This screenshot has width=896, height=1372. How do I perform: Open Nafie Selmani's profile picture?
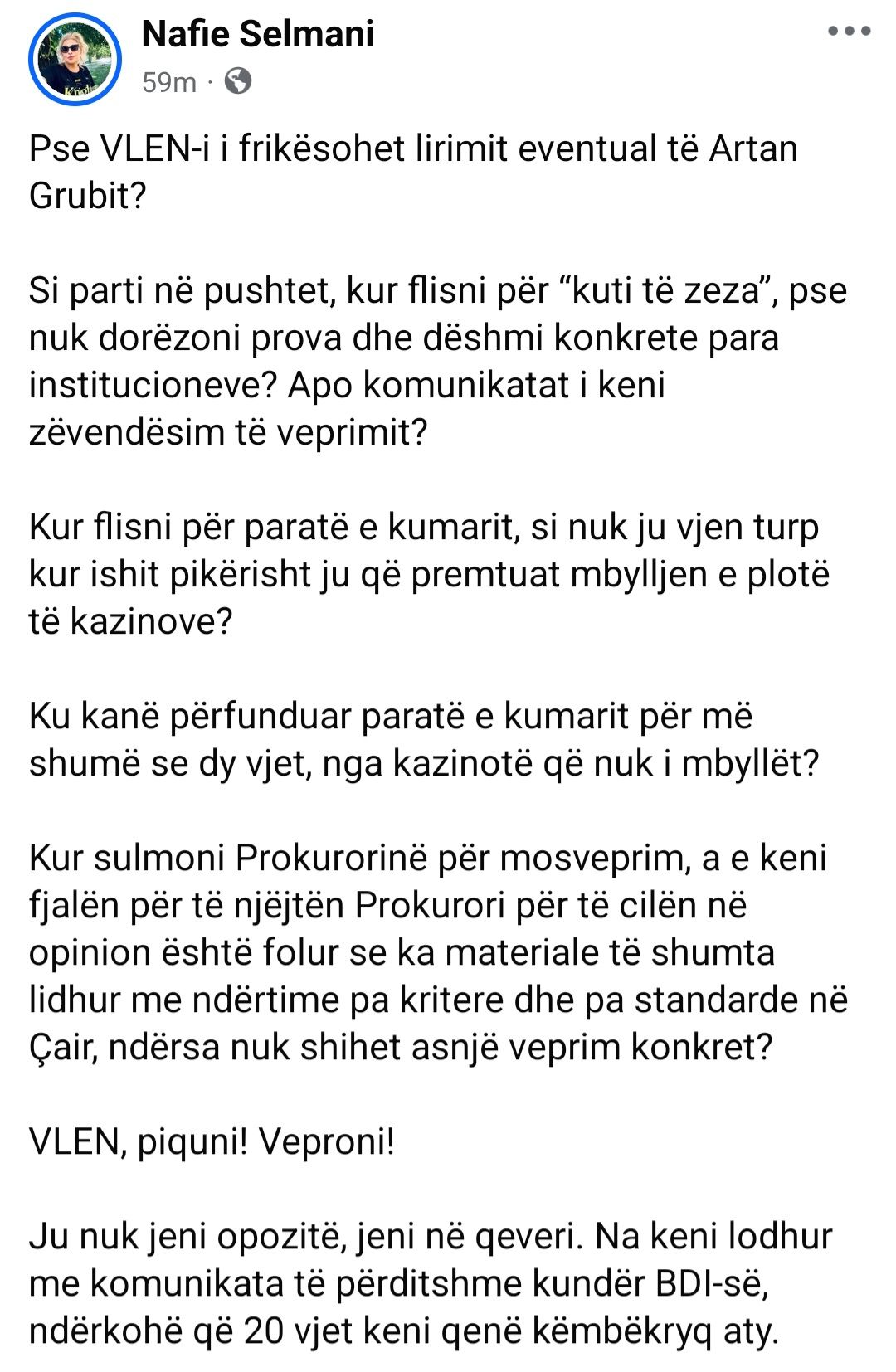coord(75,60)
